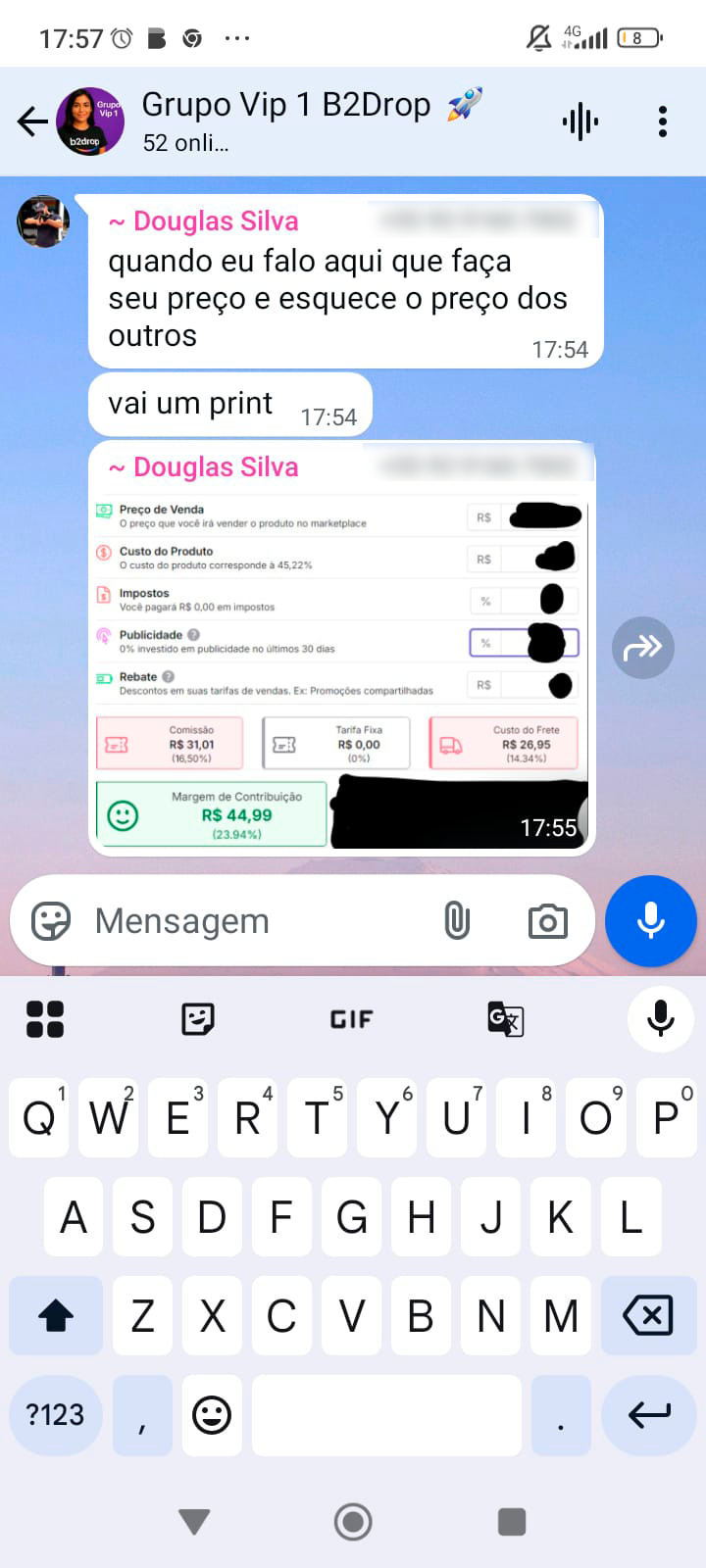
Task: Open the emoji and sticker picker
Action: [51, 921]
